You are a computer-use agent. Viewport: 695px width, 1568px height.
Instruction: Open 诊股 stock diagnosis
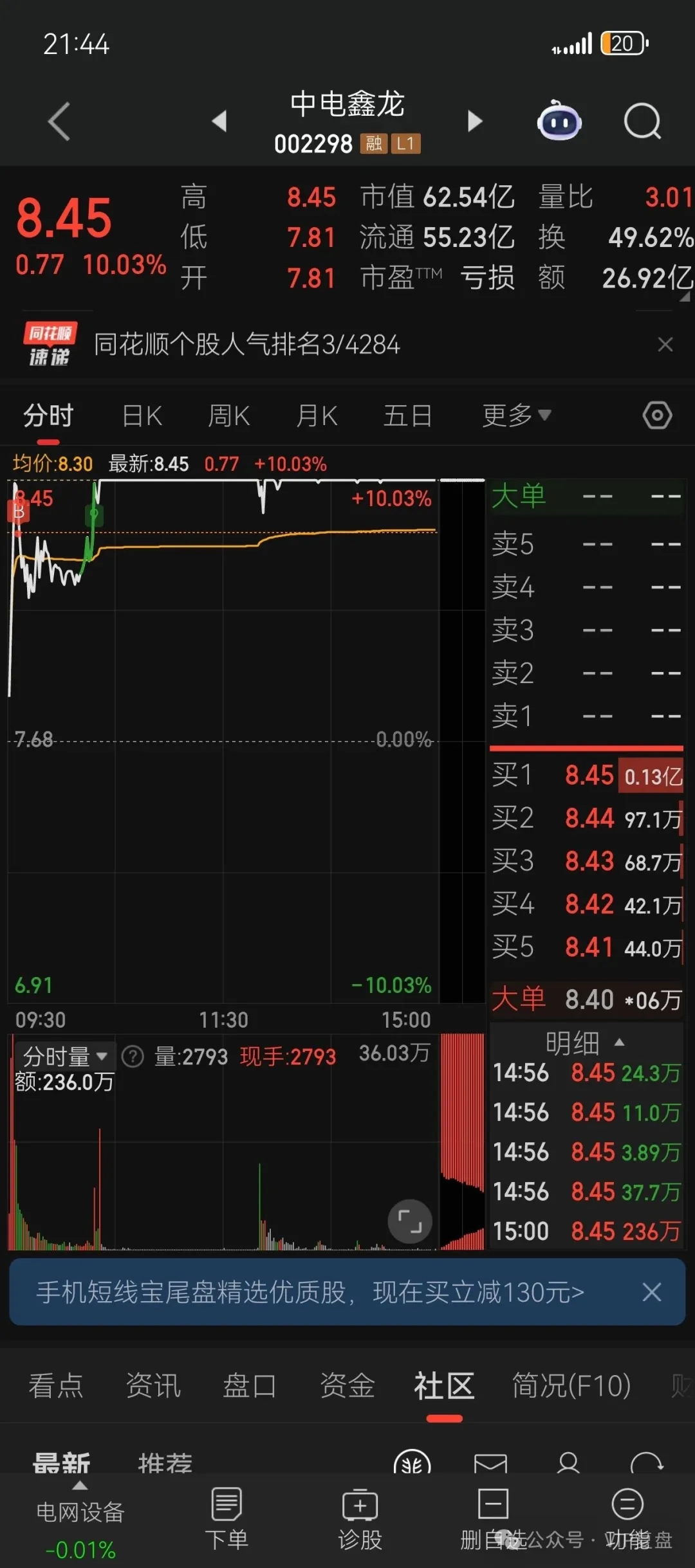point(360,1519)
